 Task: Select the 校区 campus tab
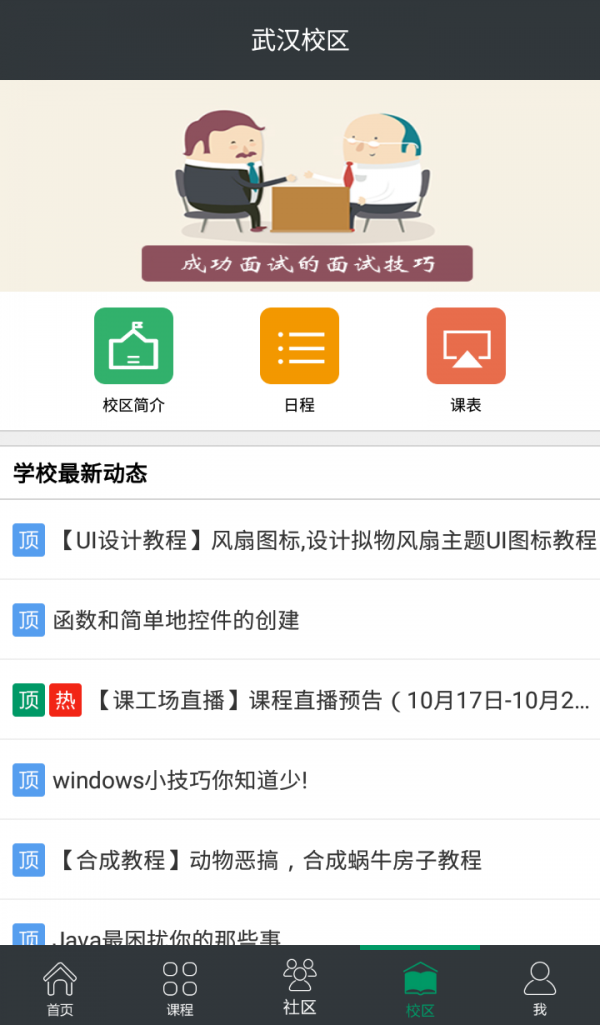point(420,987)
